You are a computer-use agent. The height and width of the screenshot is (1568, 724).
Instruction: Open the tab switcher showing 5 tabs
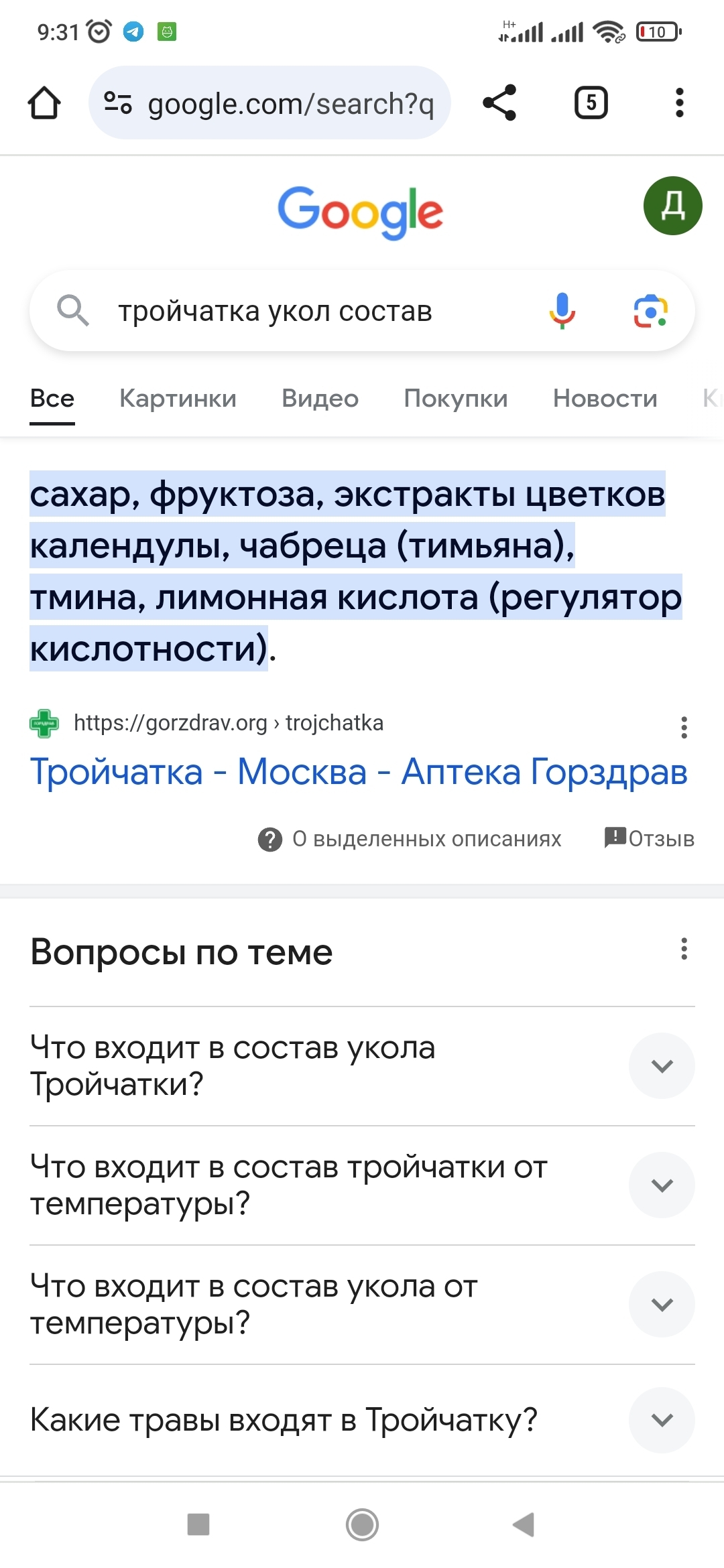591,103
